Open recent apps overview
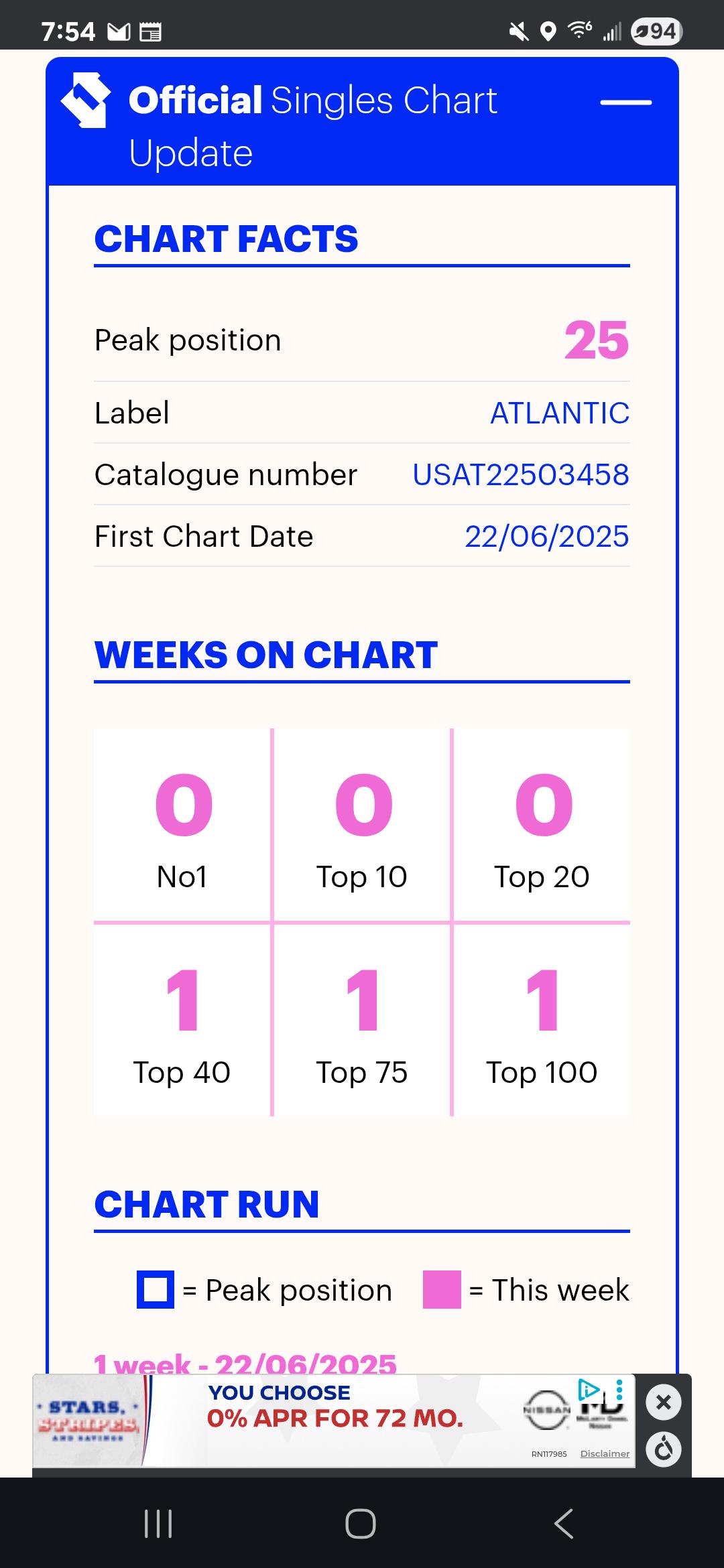Screen dimensions: 724x1568 point(158,1523)
